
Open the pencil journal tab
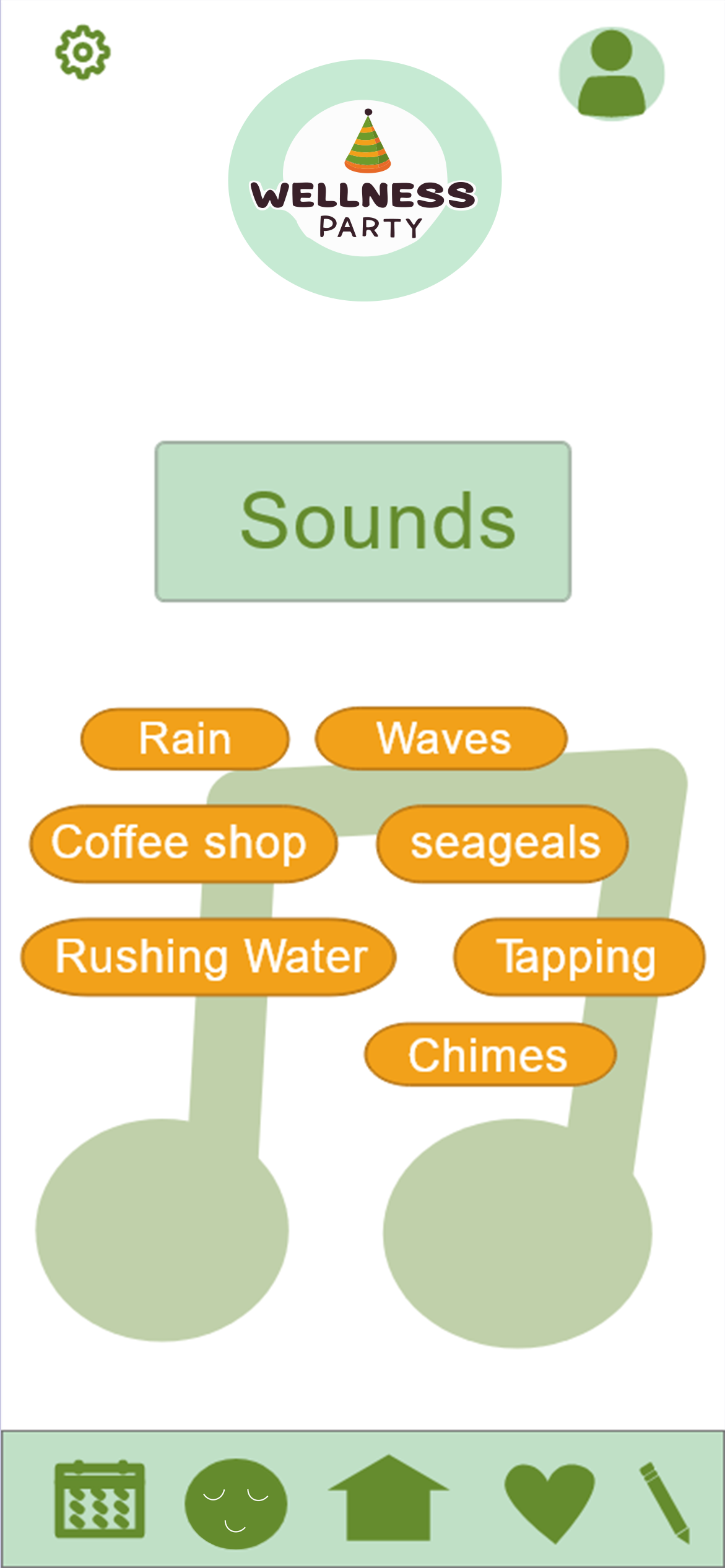coord(665,1502)
